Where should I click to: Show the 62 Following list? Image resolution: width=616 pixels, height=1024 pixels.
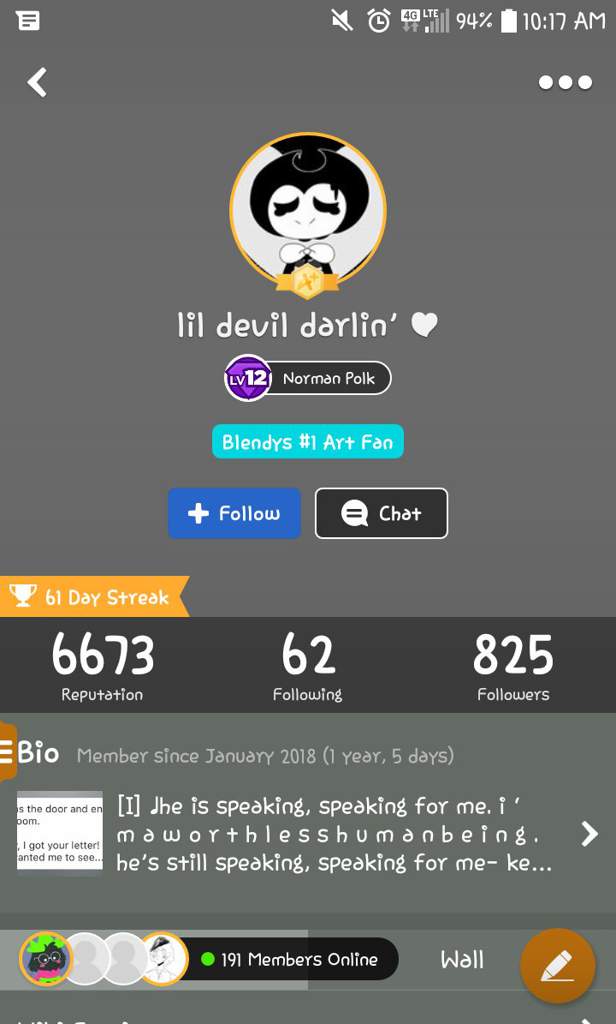pos(308,665)
